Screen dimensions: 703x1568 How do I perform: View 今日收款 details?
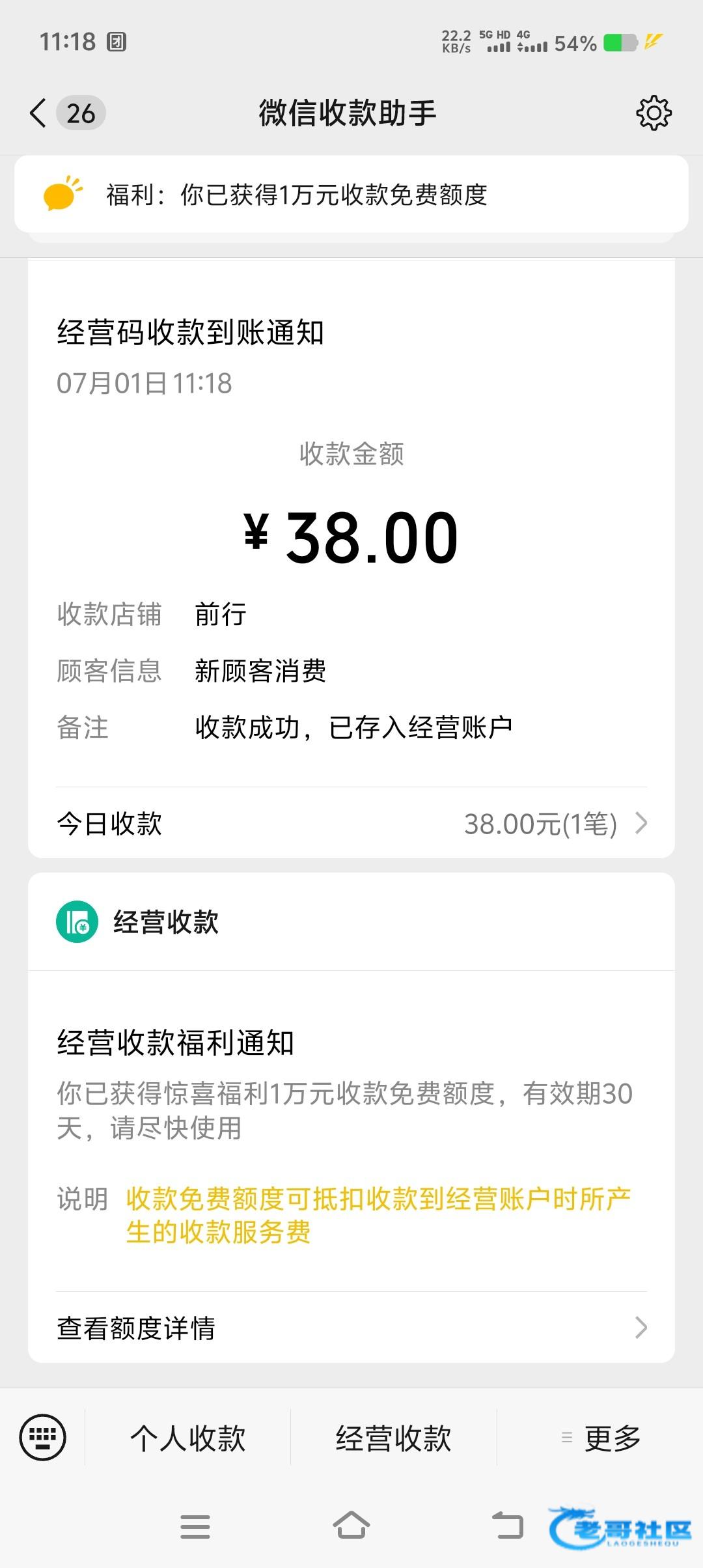click(x=351, y=823)
